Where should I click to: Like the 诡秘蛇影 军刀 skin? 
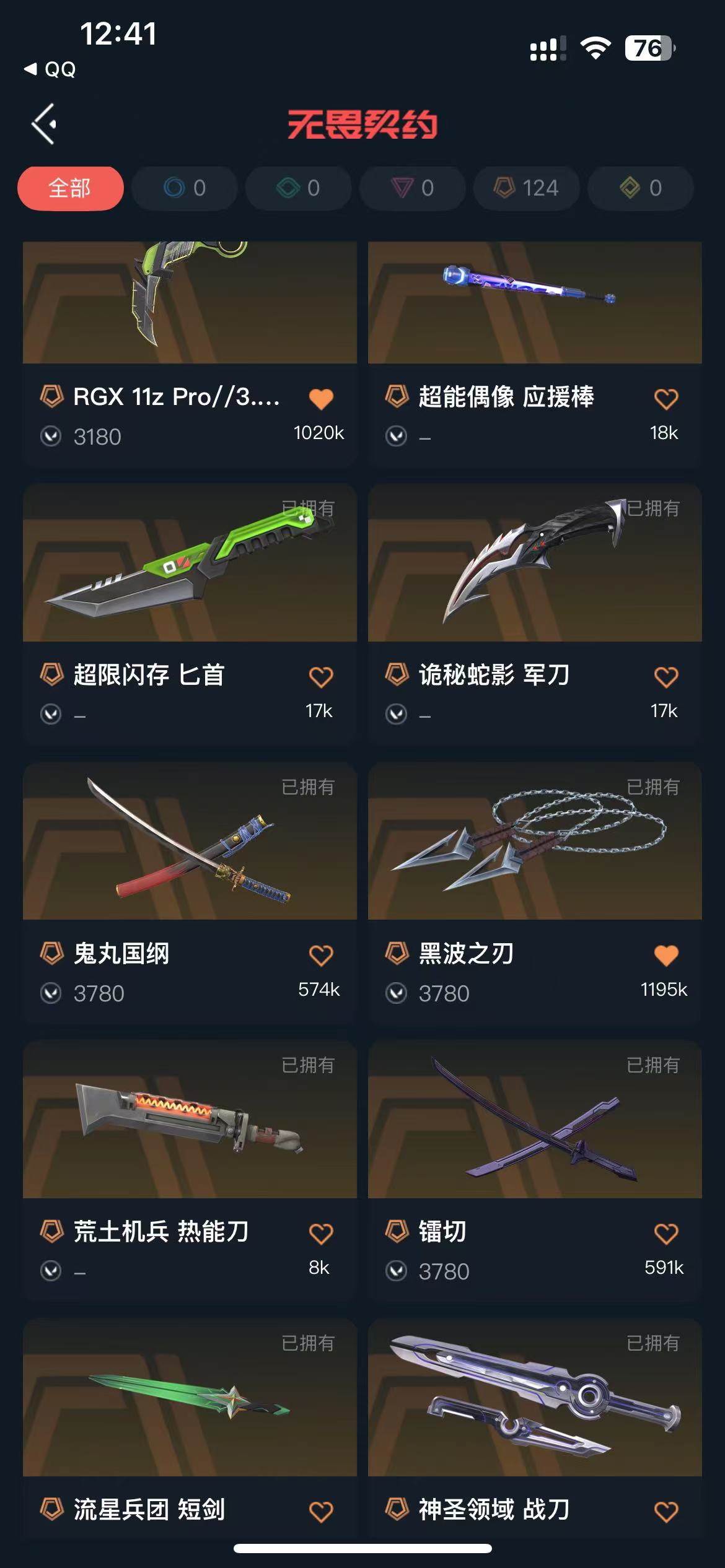(x=666, y=677)
